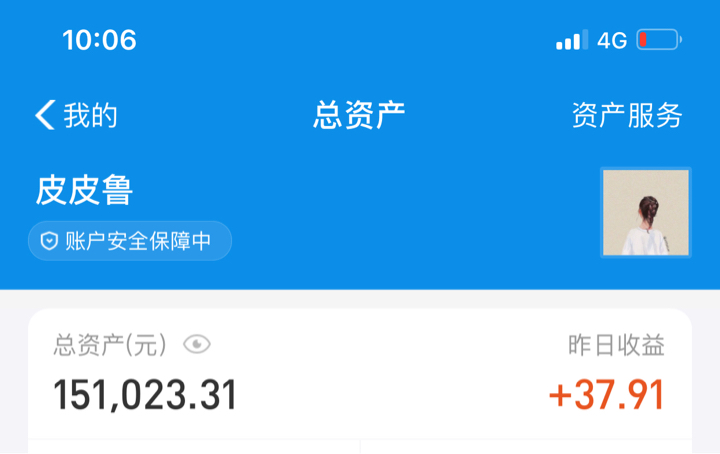The width and height of the screenshot is (720, 454).
Task: Tap the 皮皮鲁 profile avatar
Action: 645,212
